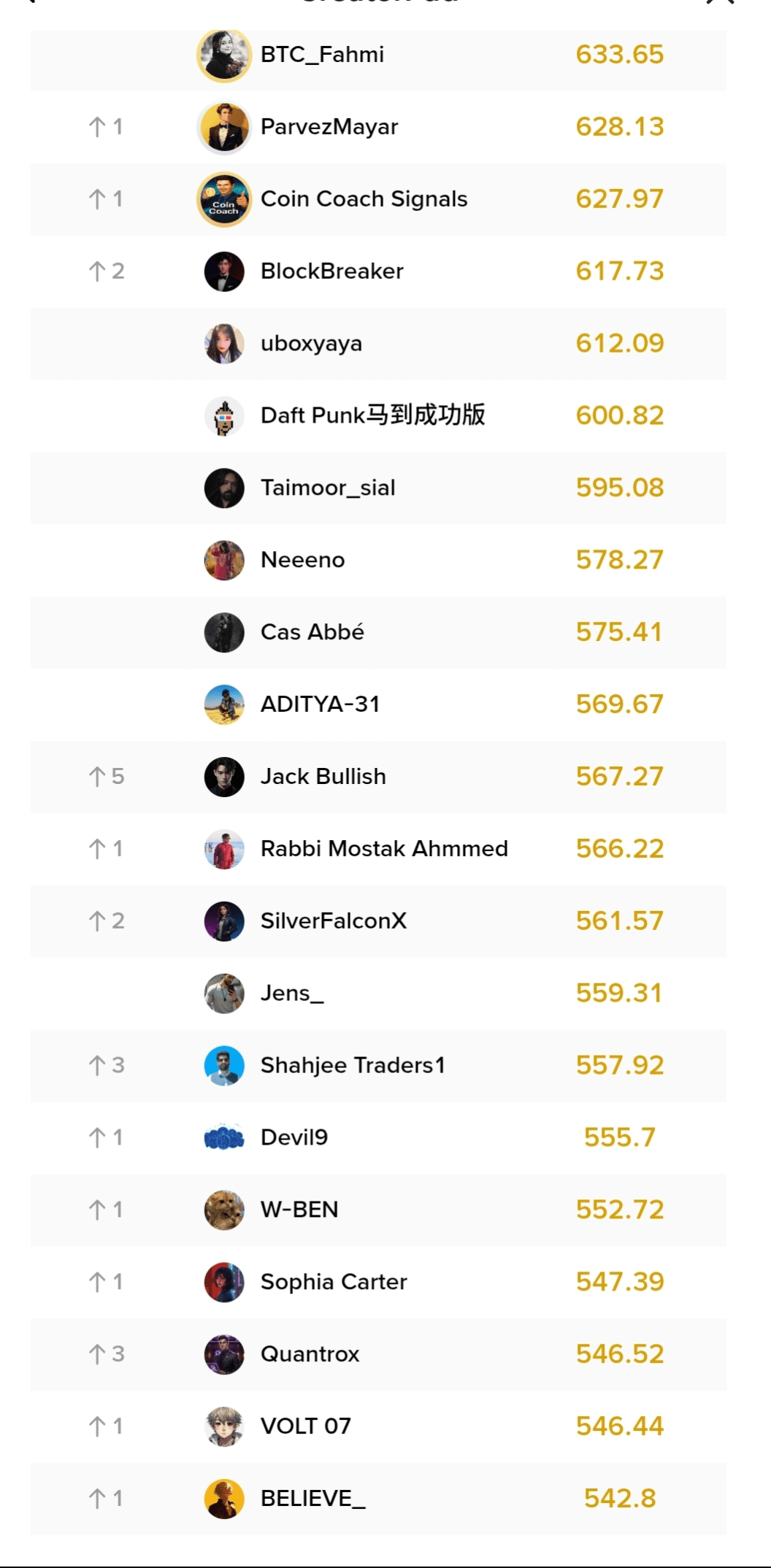Open ADITYA-31's profile
Viewport: 771px width, 1568px height.
click(x=320, y=704)
